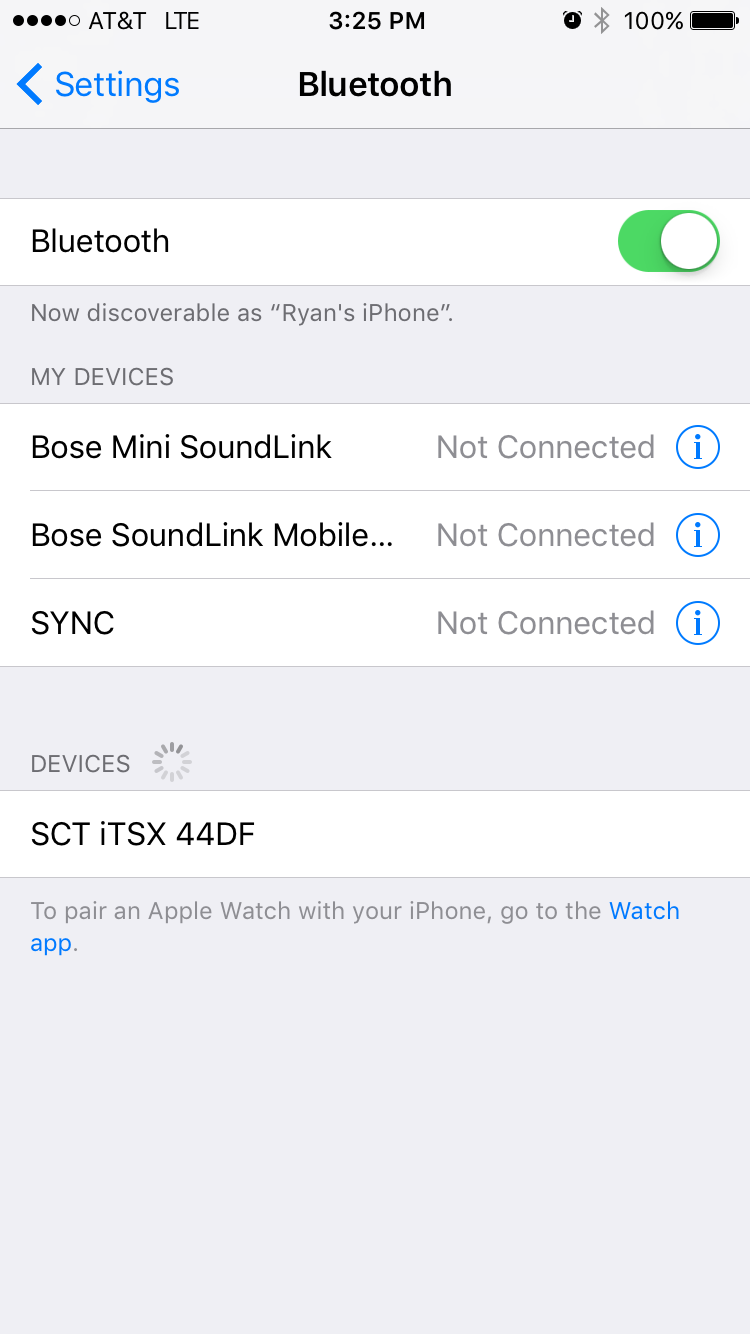Pair with SCT iTSX 44DF
Image resolution: width=750 pixels, height=1334 pixels.
375,834
